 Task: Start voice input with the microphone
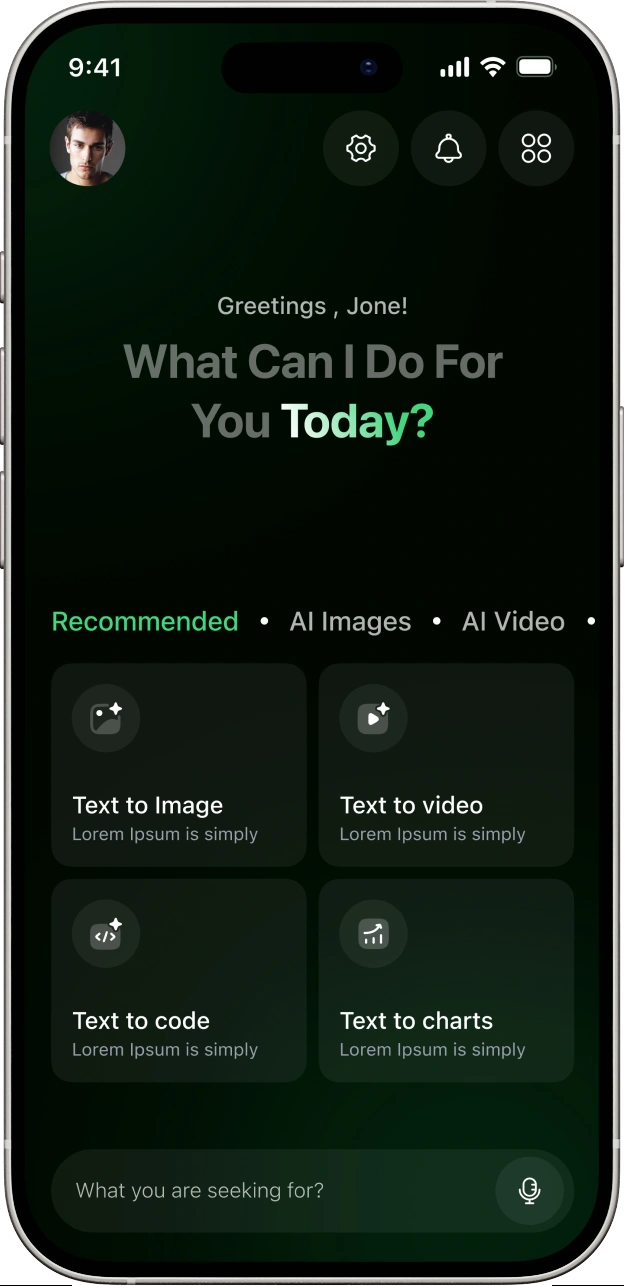pos(529,1190)
